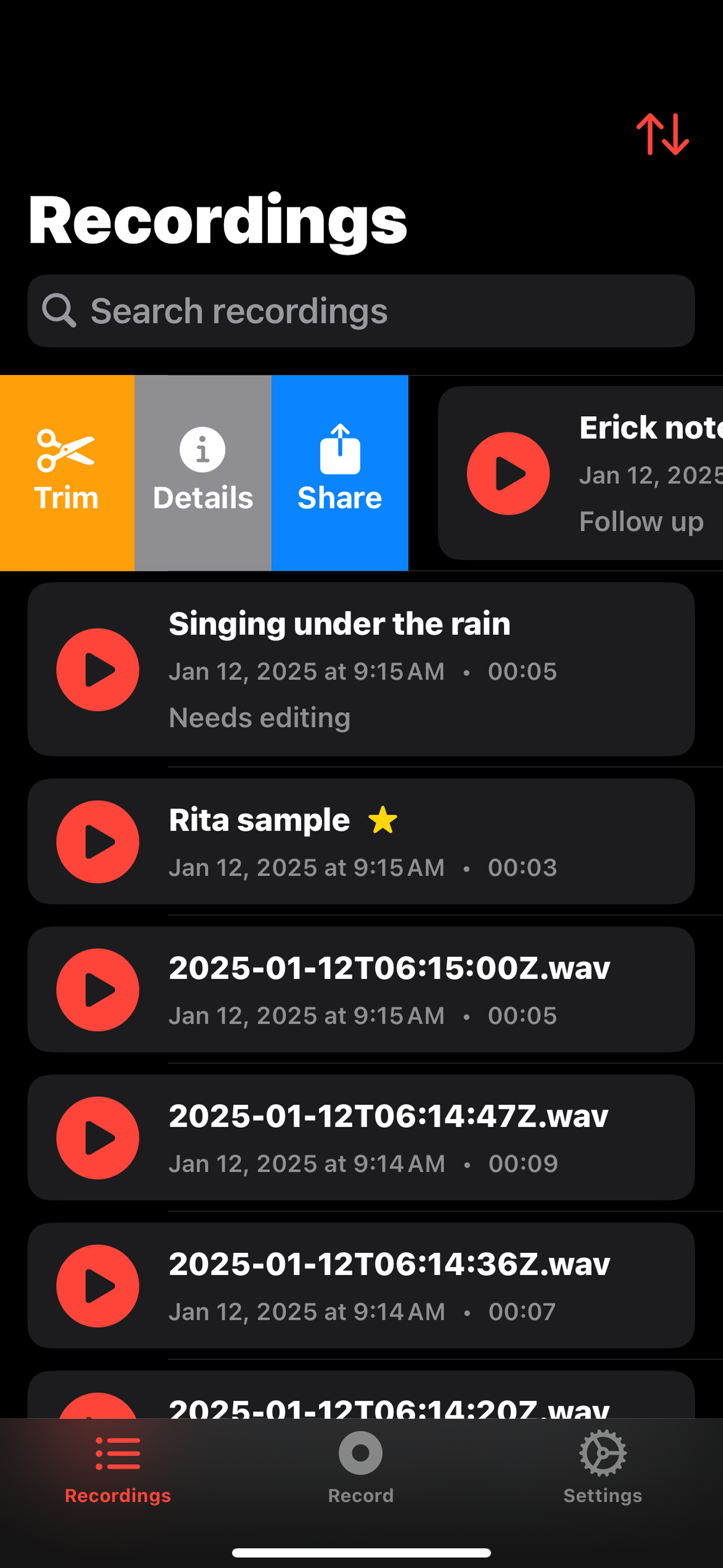The height and width of the screenshot is (1568, 723).
Task: Play the Rita sample recording
Action: 98,842
